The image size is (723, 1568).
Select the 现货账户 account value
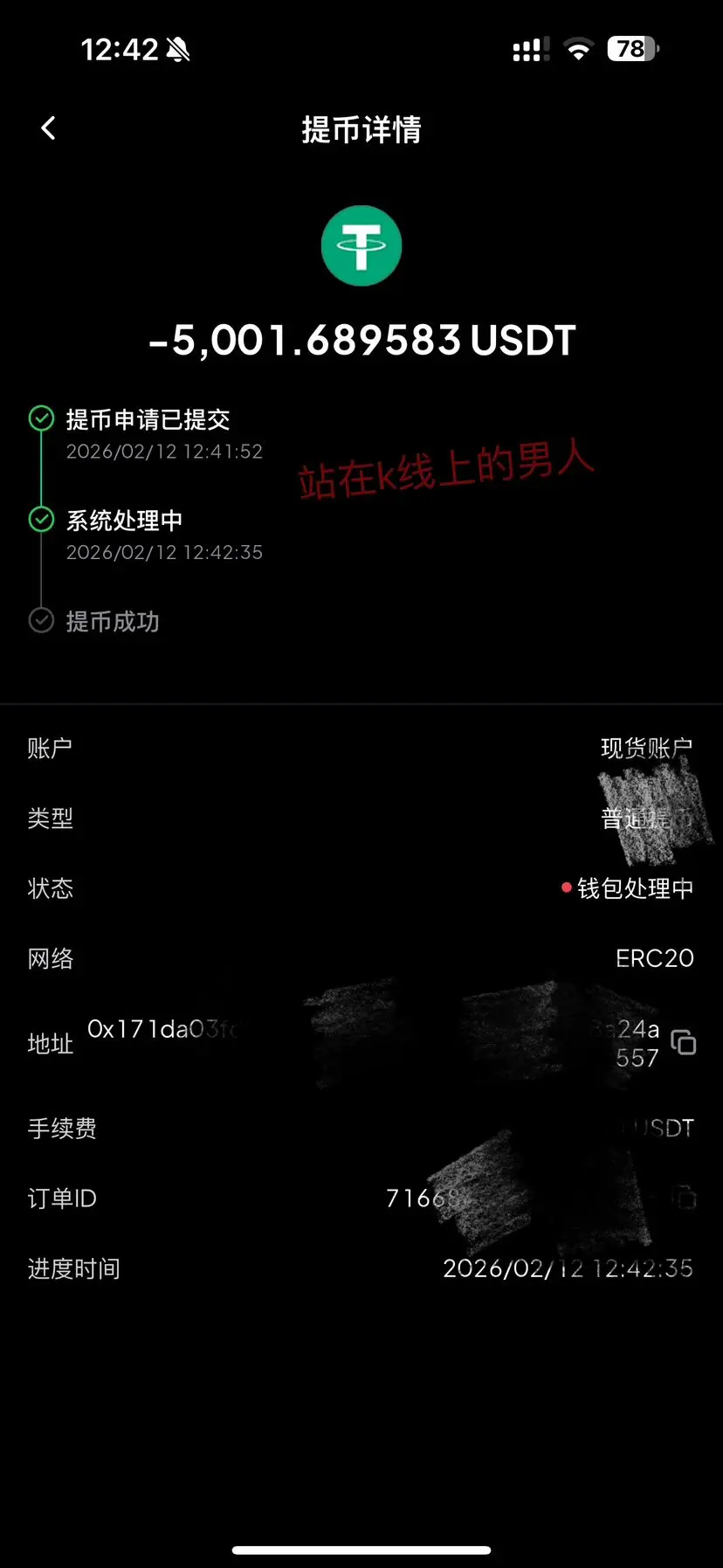[648, 746]
